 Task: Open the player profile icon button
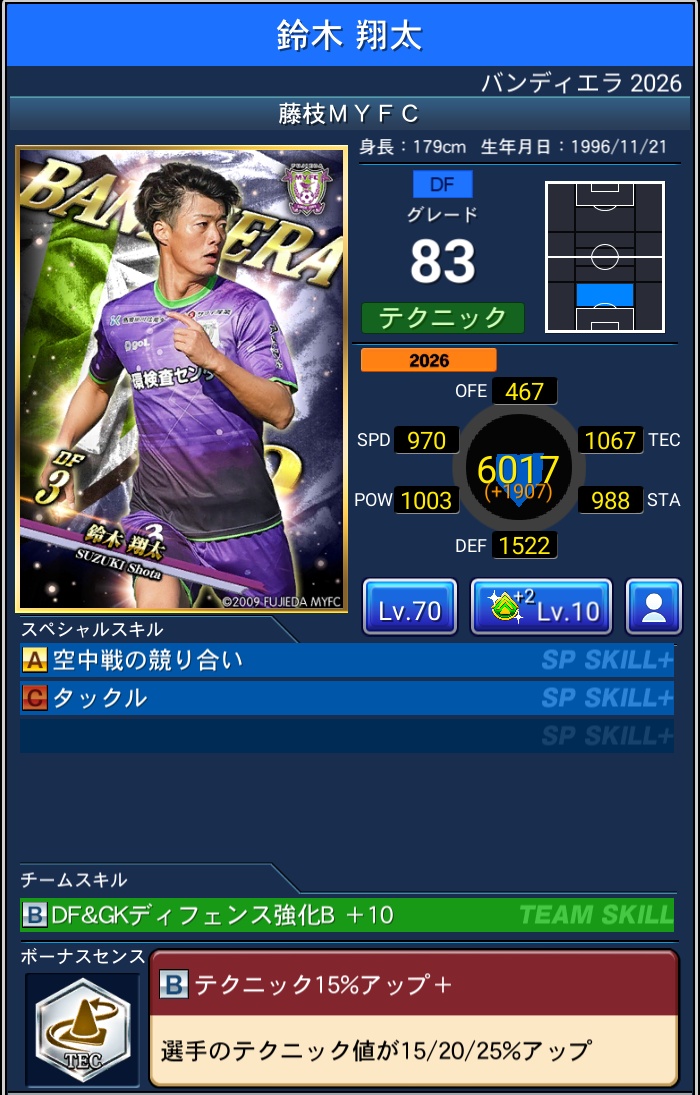coord(654,608)
